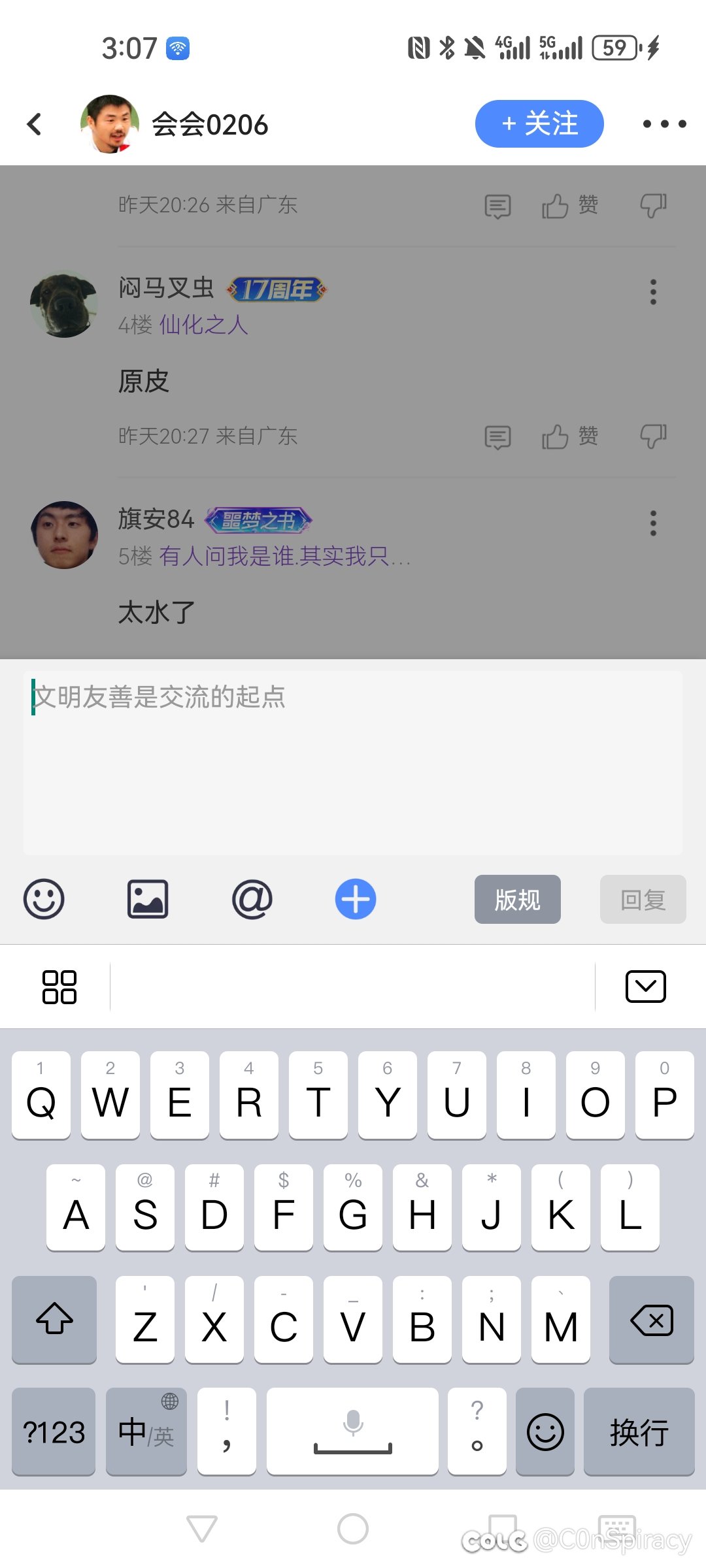706x1568 pixels.
Task: Focus the reply text field
Action: coord(353,762)
